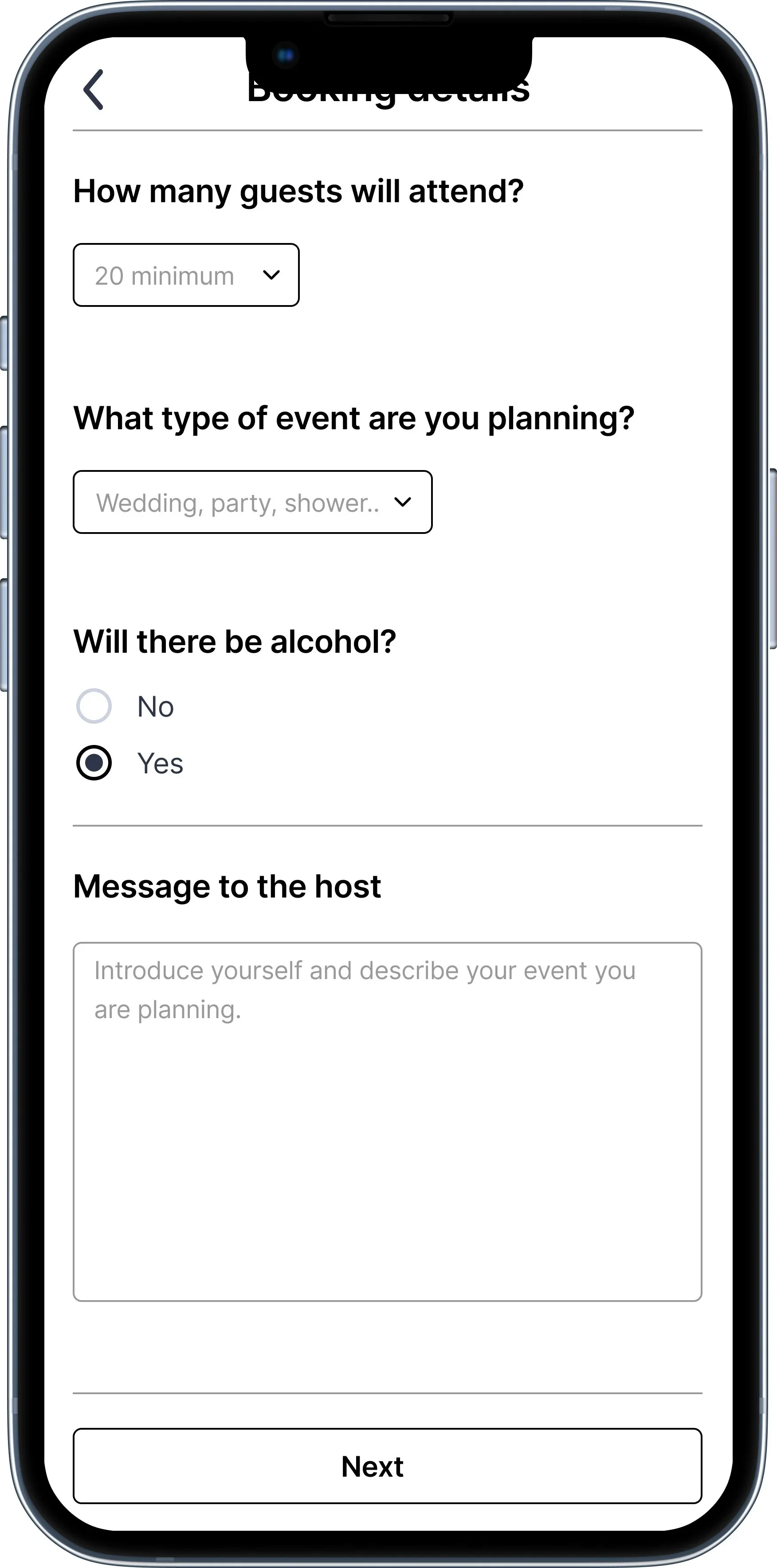The height and width of the screenshot is (1568, 777).
Task: Tap the Next button
Action: click(387, 1466)
